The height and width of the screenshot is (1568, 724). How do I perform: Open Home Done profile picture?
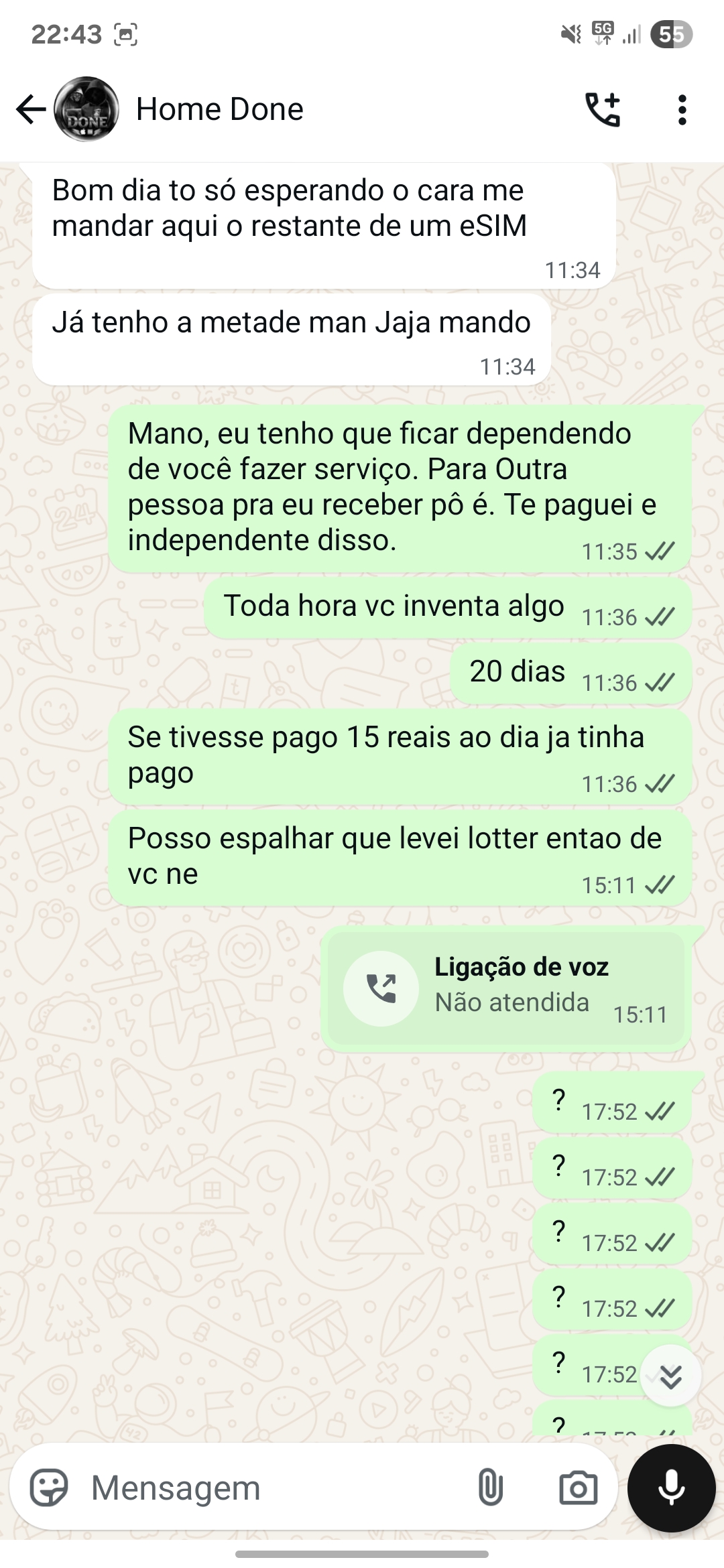[x=86, y=109]
